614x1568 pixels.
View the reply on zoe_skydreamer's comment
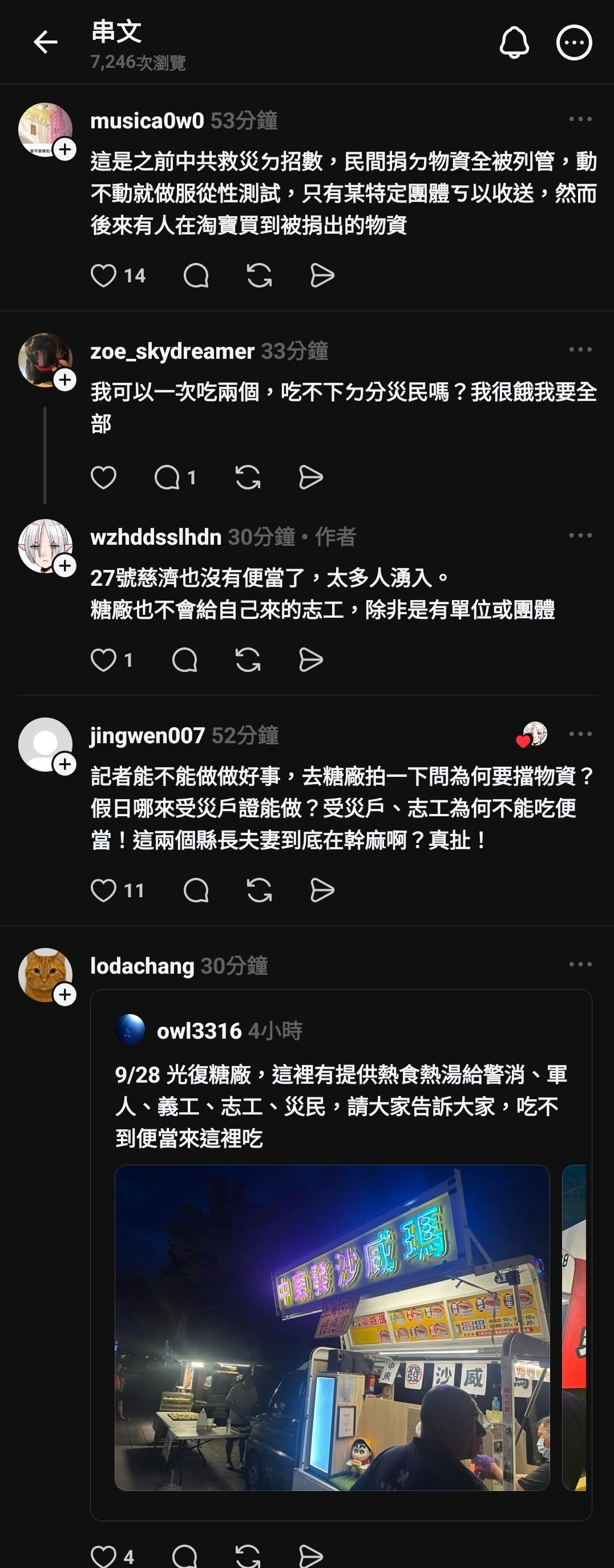[175, 477]
